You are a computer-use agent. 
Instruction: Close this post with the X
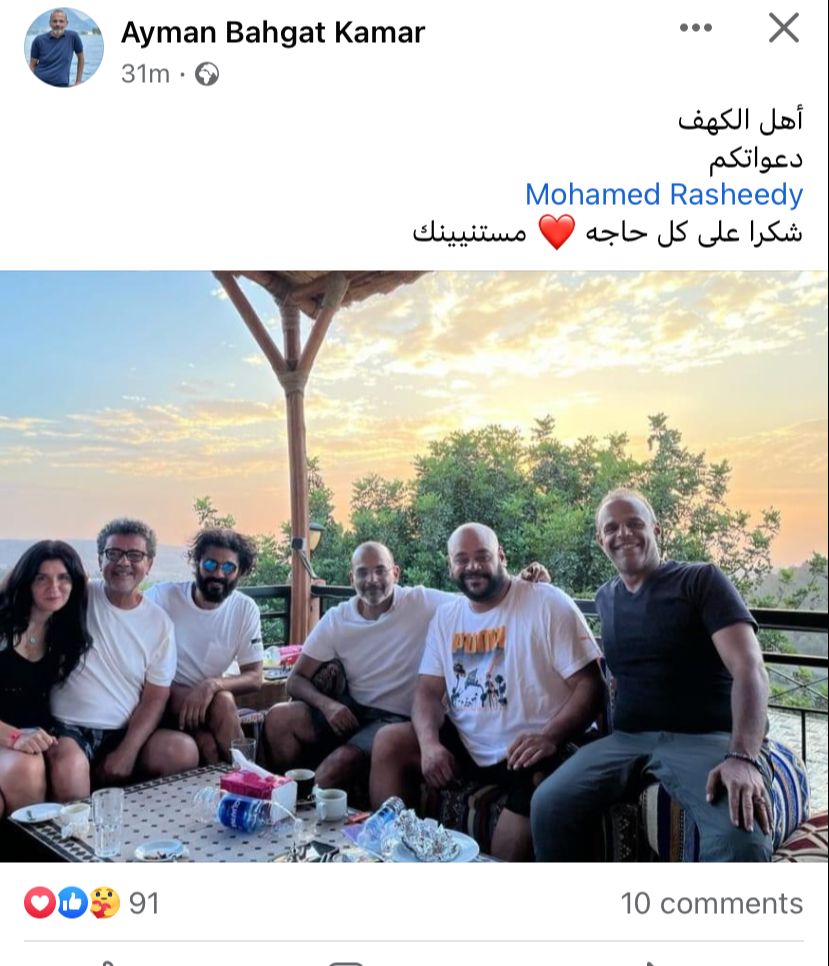tap(784, 28)
